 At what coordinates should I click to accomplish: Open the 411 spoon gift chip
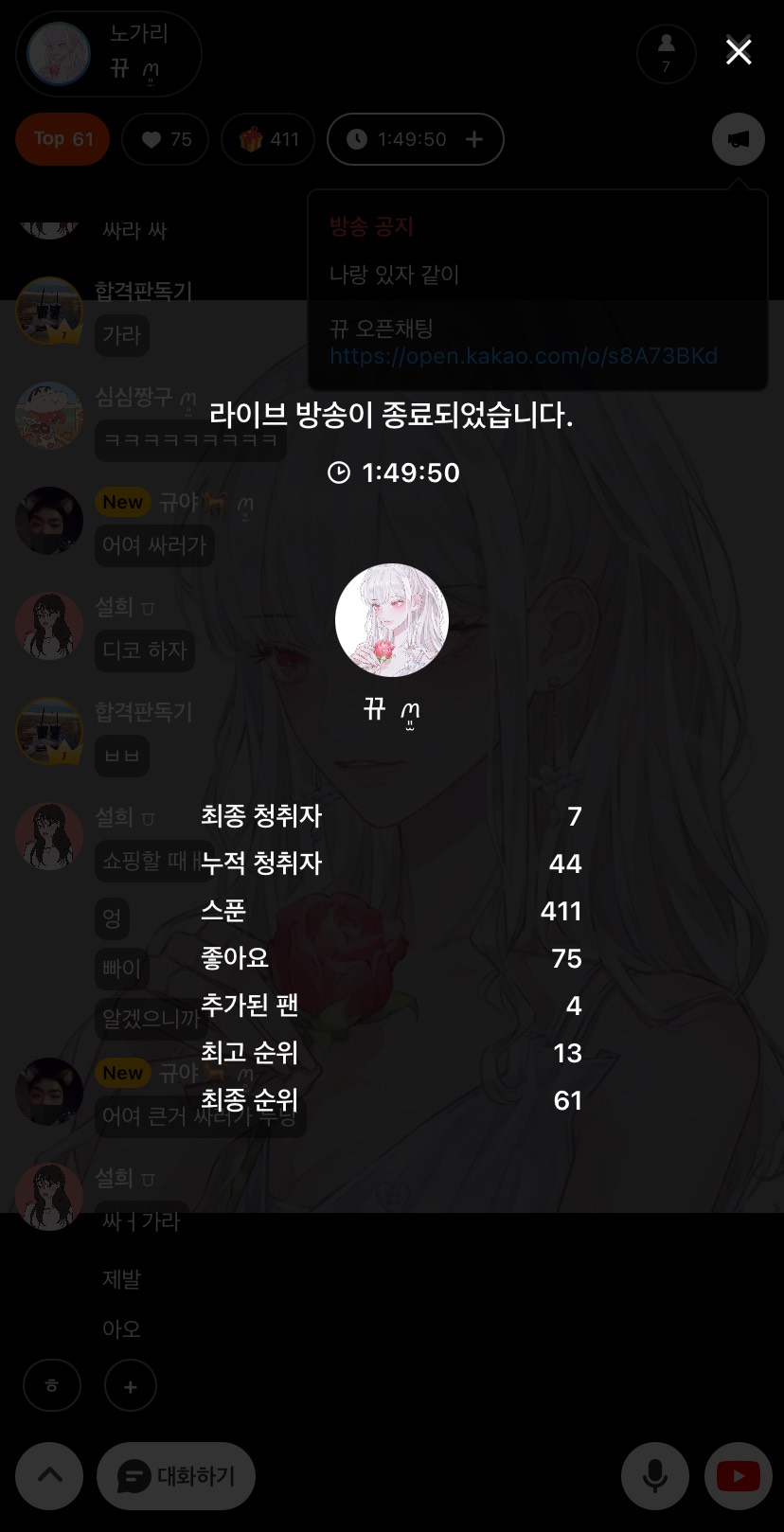[x=269, y=139]
